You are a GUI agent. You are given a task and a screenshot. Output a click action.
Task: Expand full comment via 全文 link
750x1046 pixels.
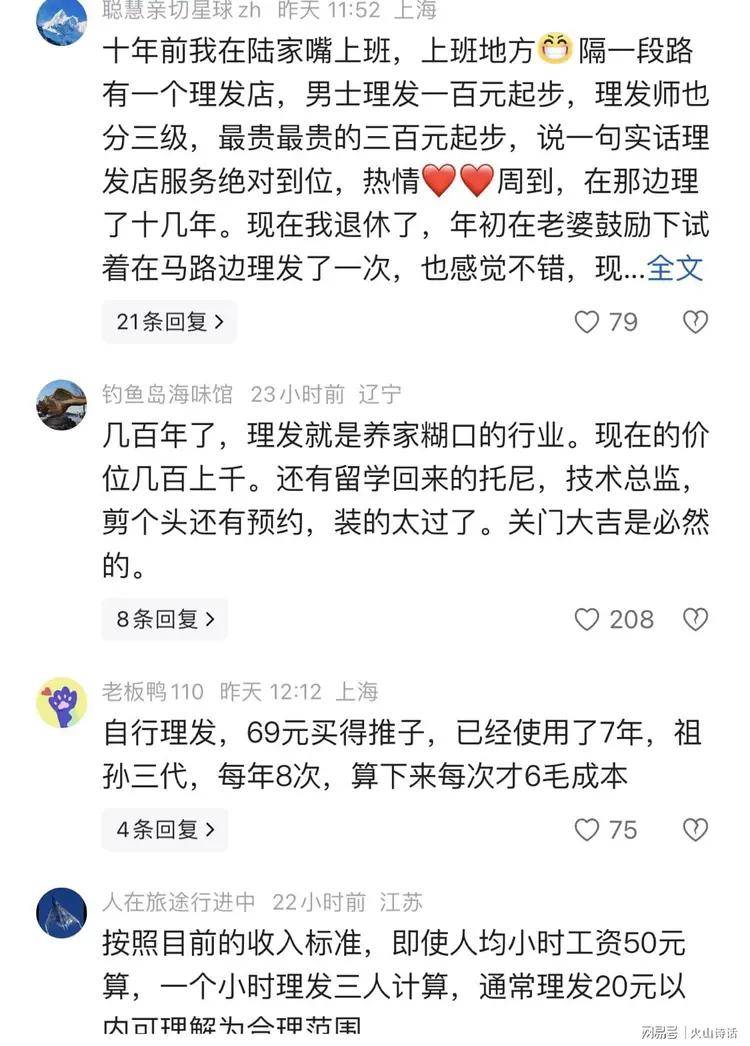tap(676, 268)
